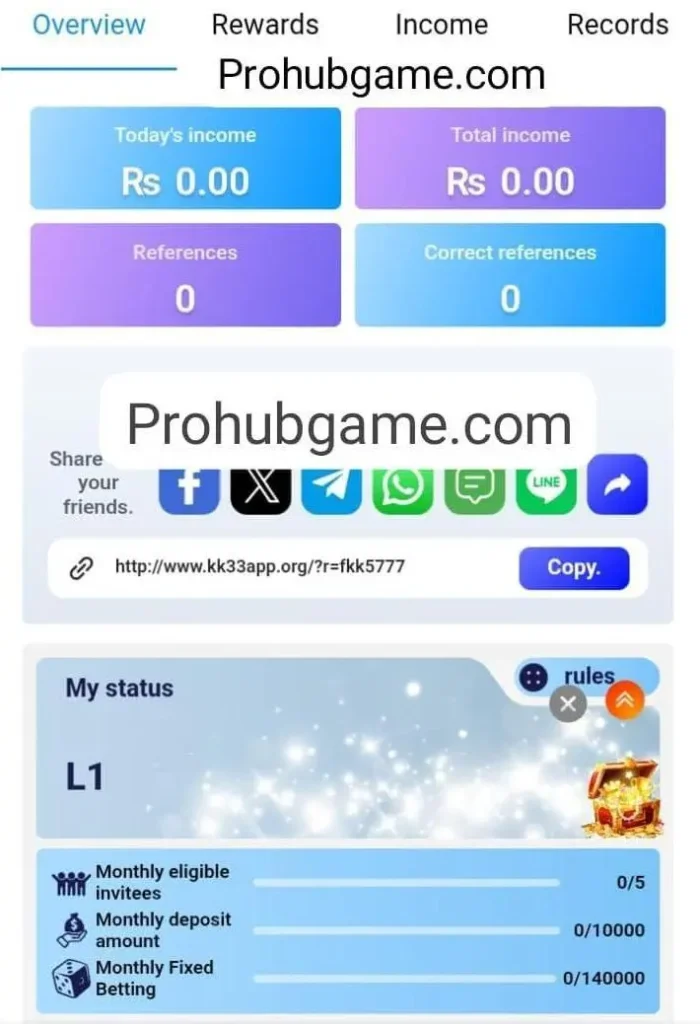Share invite link via WhatsApp
The image size is (700, 1024).
pyautogui.click(x=403, y=487)
